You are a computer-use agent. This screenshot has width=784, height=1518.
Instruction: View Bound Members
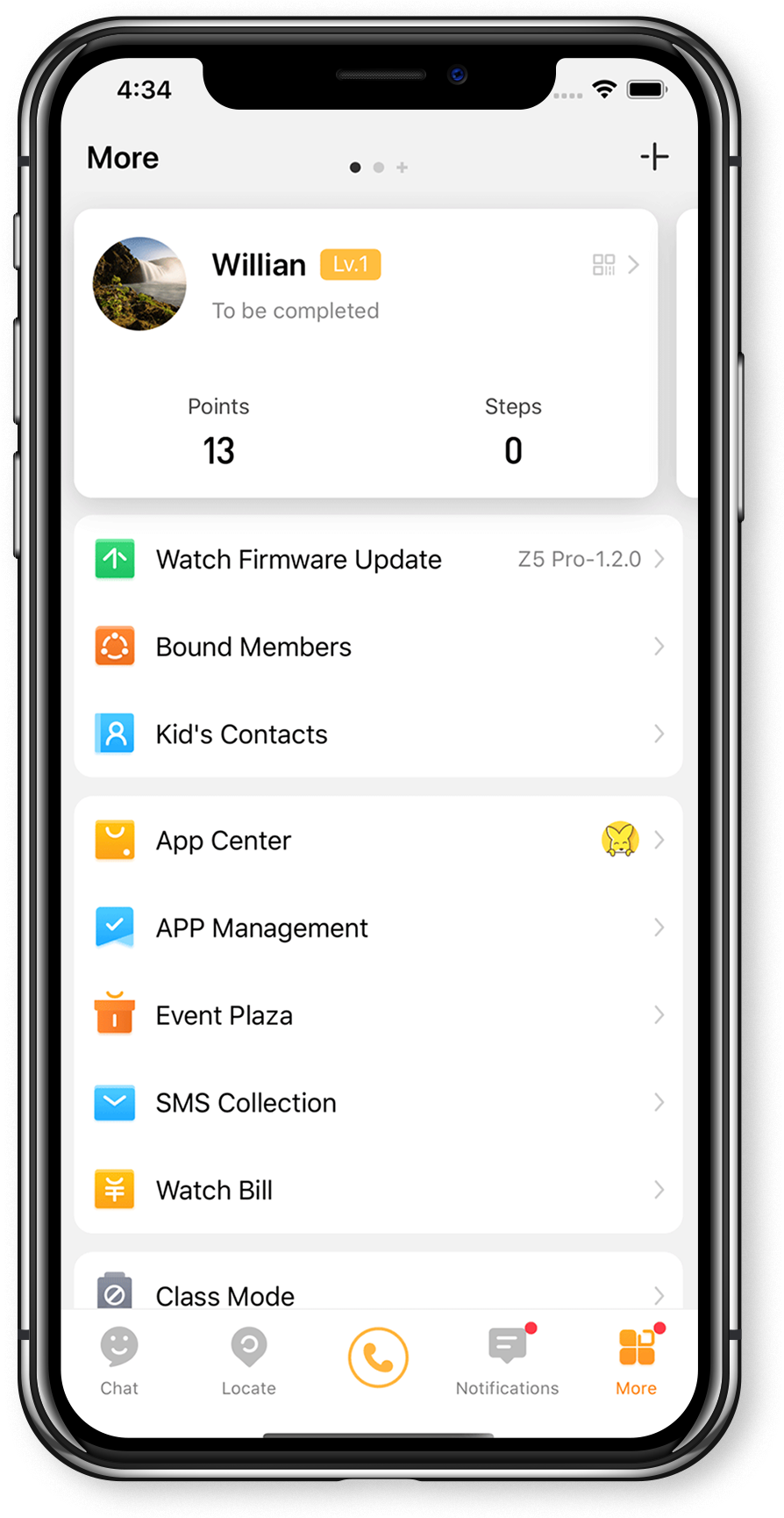click(x=378, y=647)
